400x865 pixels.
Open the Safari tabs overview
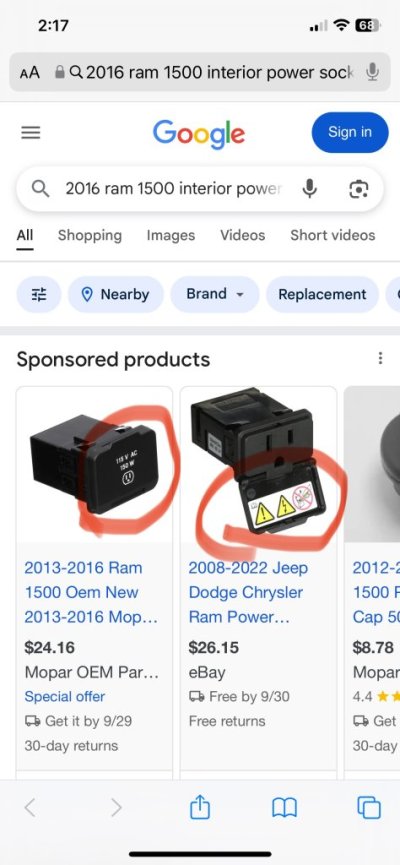[369, 808]
